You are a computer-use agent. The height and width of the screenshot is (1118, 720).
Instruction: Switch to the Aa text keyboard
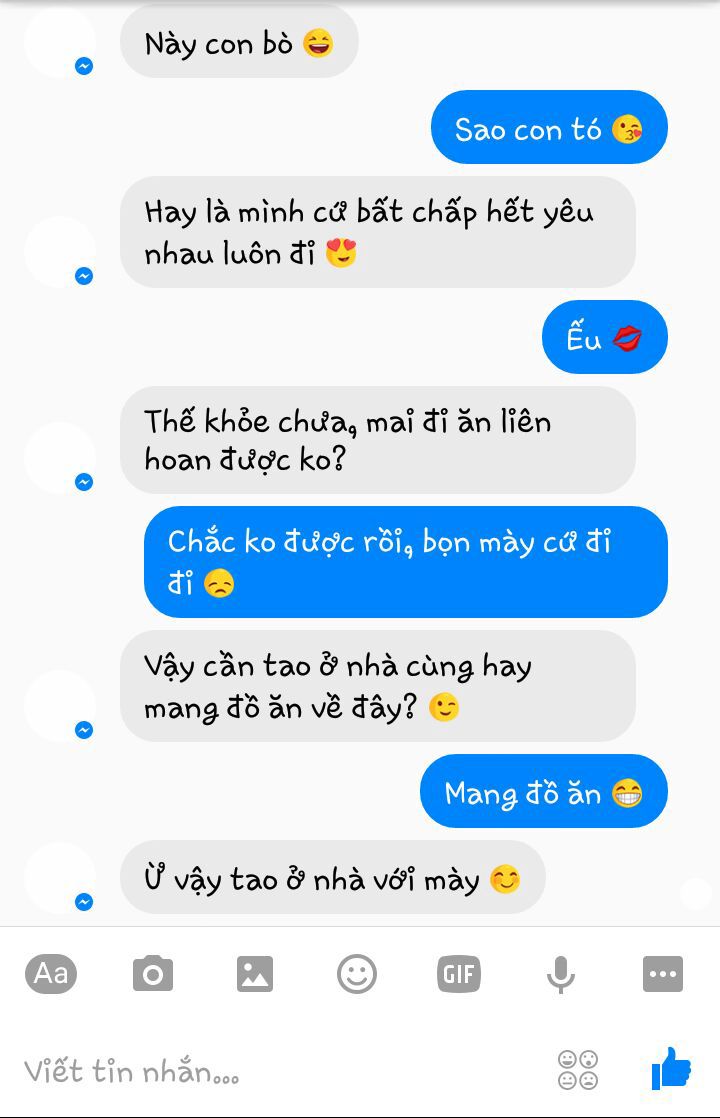point(51,973)
